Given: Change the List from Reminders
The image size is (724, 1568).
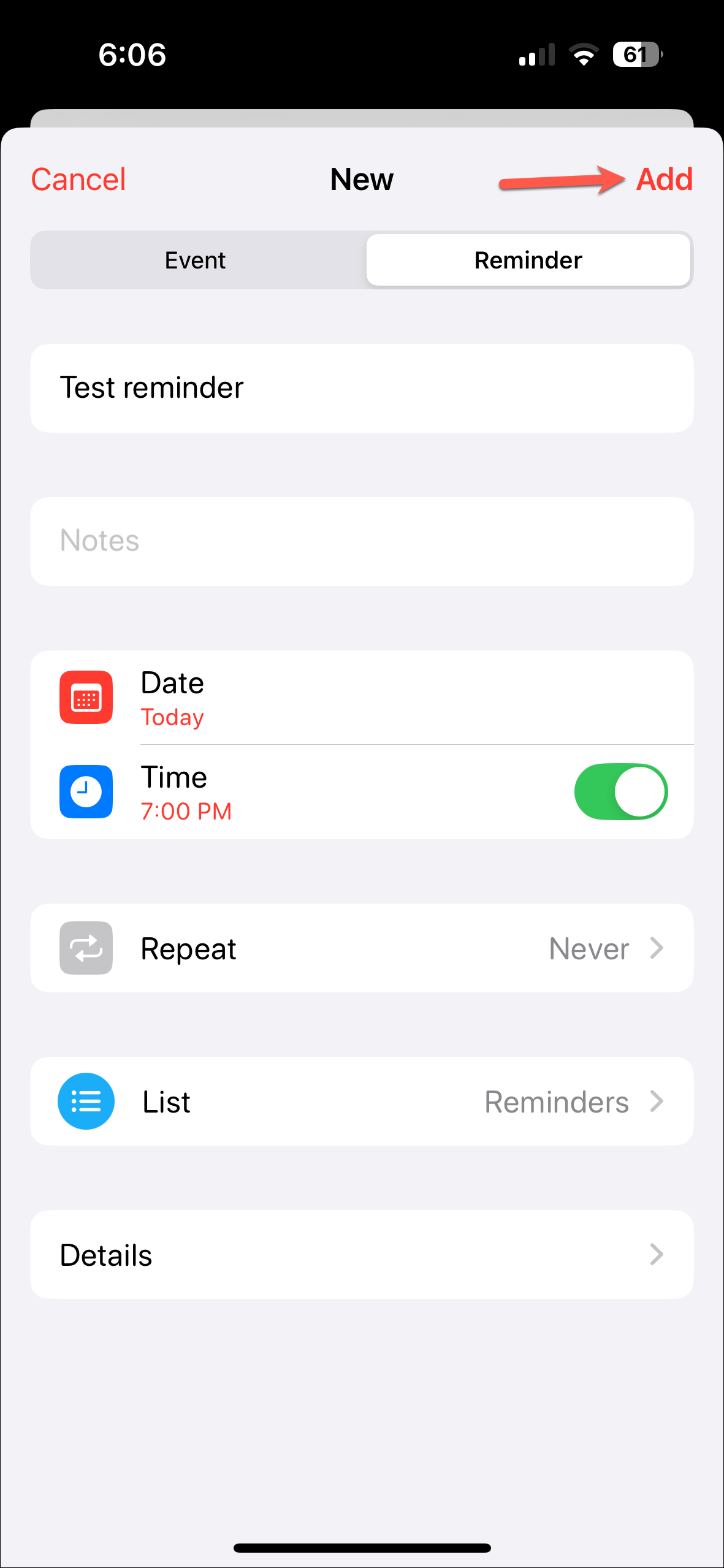Looking at the screenshot, I should point(362,1102).
